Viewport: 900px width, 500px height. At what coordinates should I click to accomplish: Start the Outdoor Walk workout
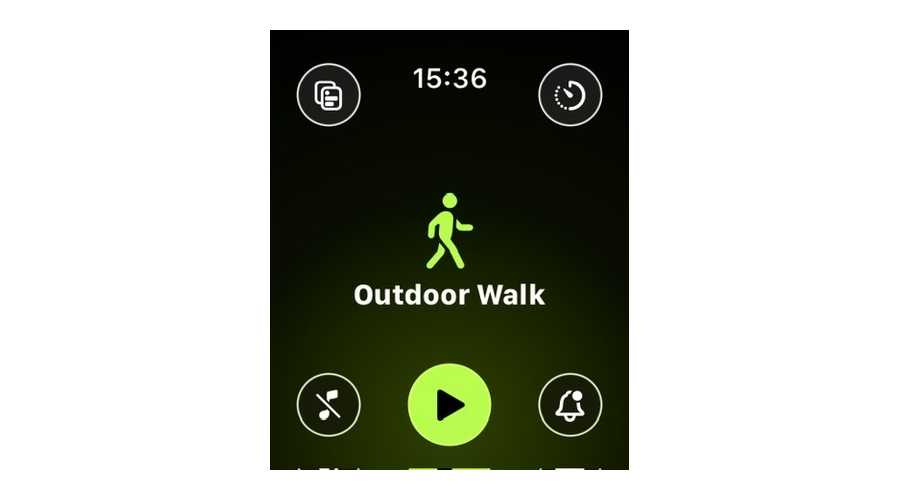(449, 405)
